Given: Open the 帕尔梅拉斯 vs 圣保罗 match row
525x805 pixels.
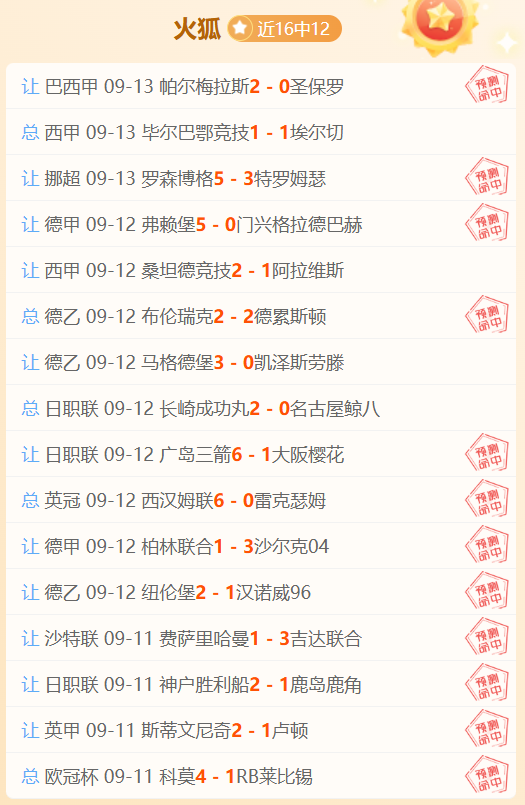Looking at the screenshot, I should coord(261,86).
